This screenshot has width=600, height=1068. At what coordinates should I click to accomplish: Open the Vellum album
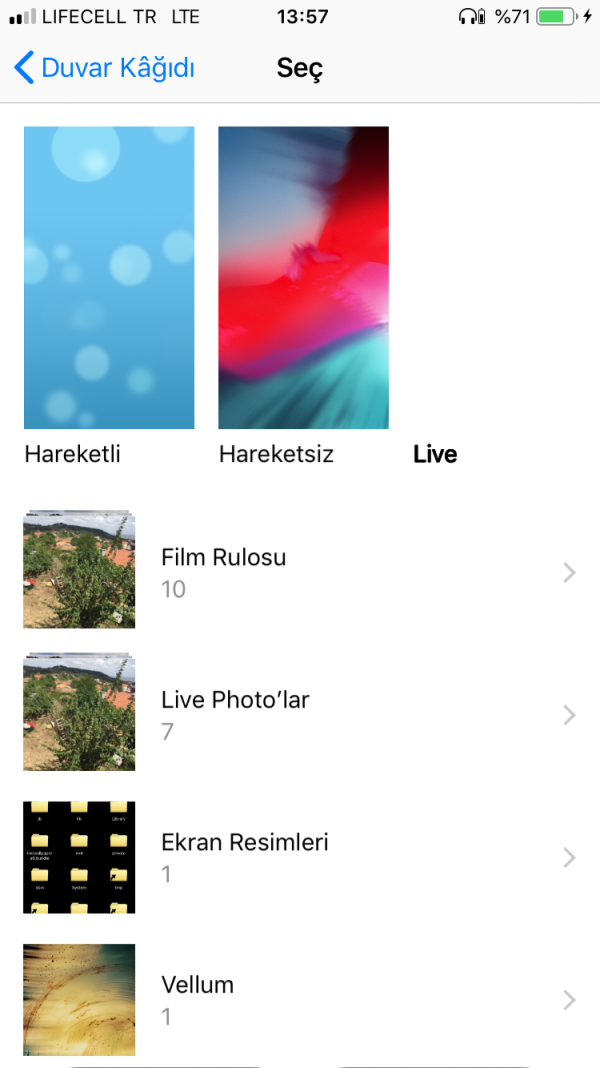click(300, 999)
